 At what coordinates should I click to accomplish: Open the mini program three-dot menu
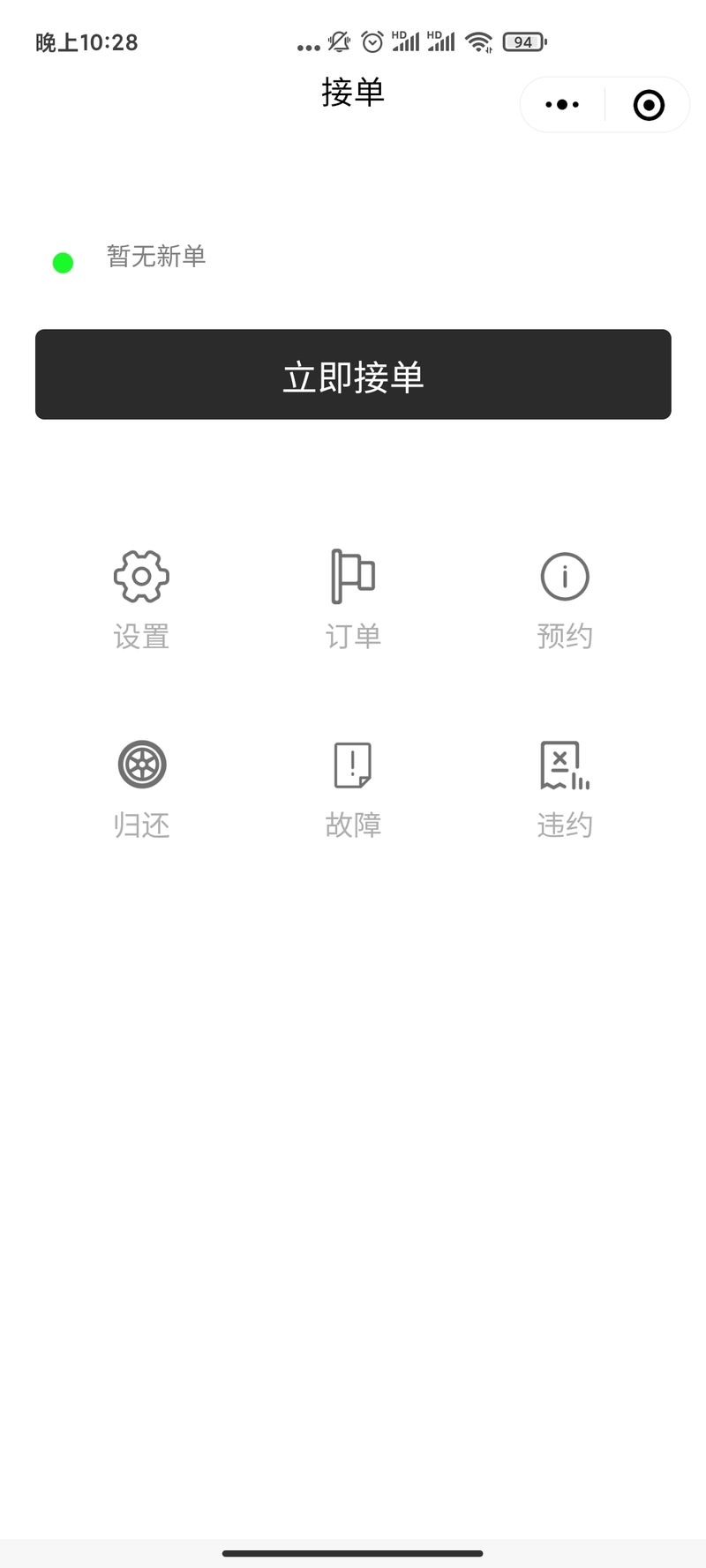(x=562, y=105)
